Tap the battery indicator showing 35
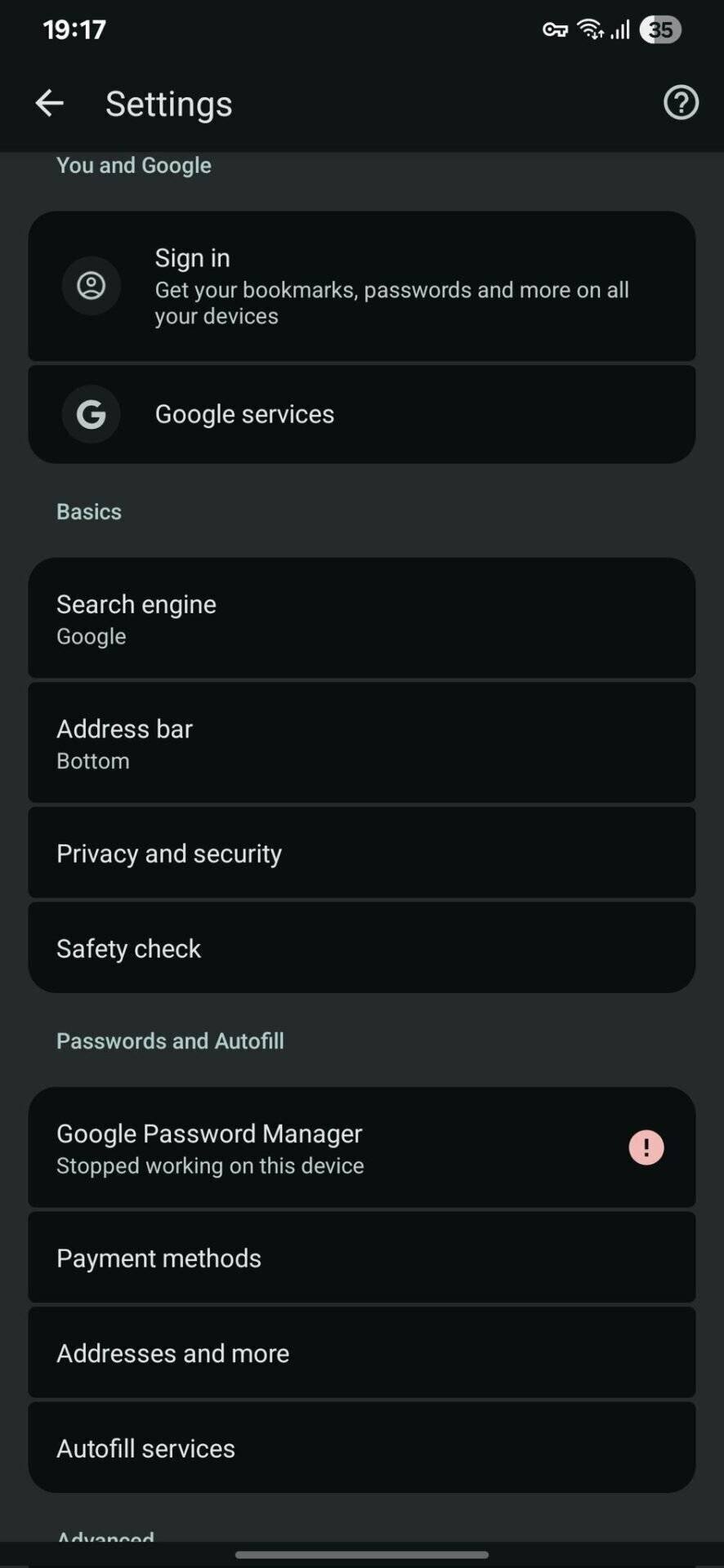 [660, 29]
